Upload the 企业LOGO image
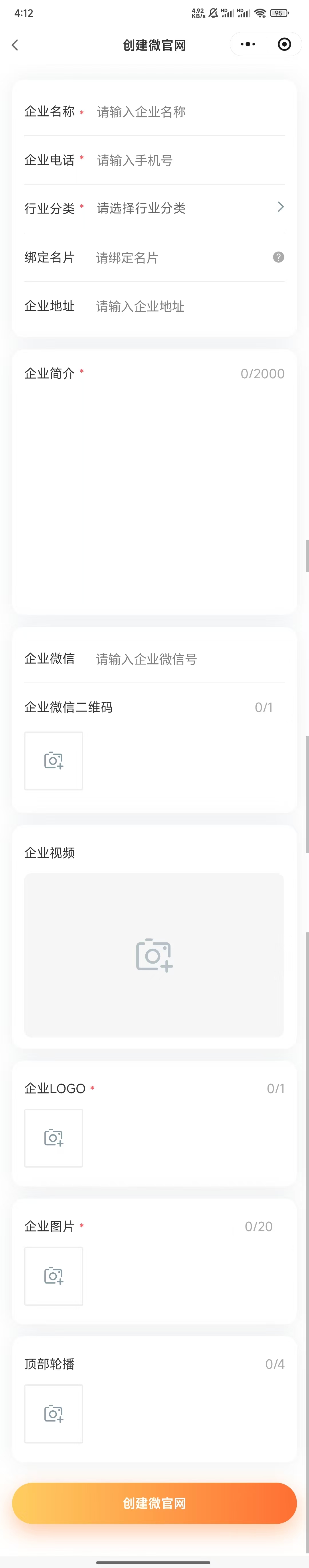The image size is (309, 1568). (54, 1138)
